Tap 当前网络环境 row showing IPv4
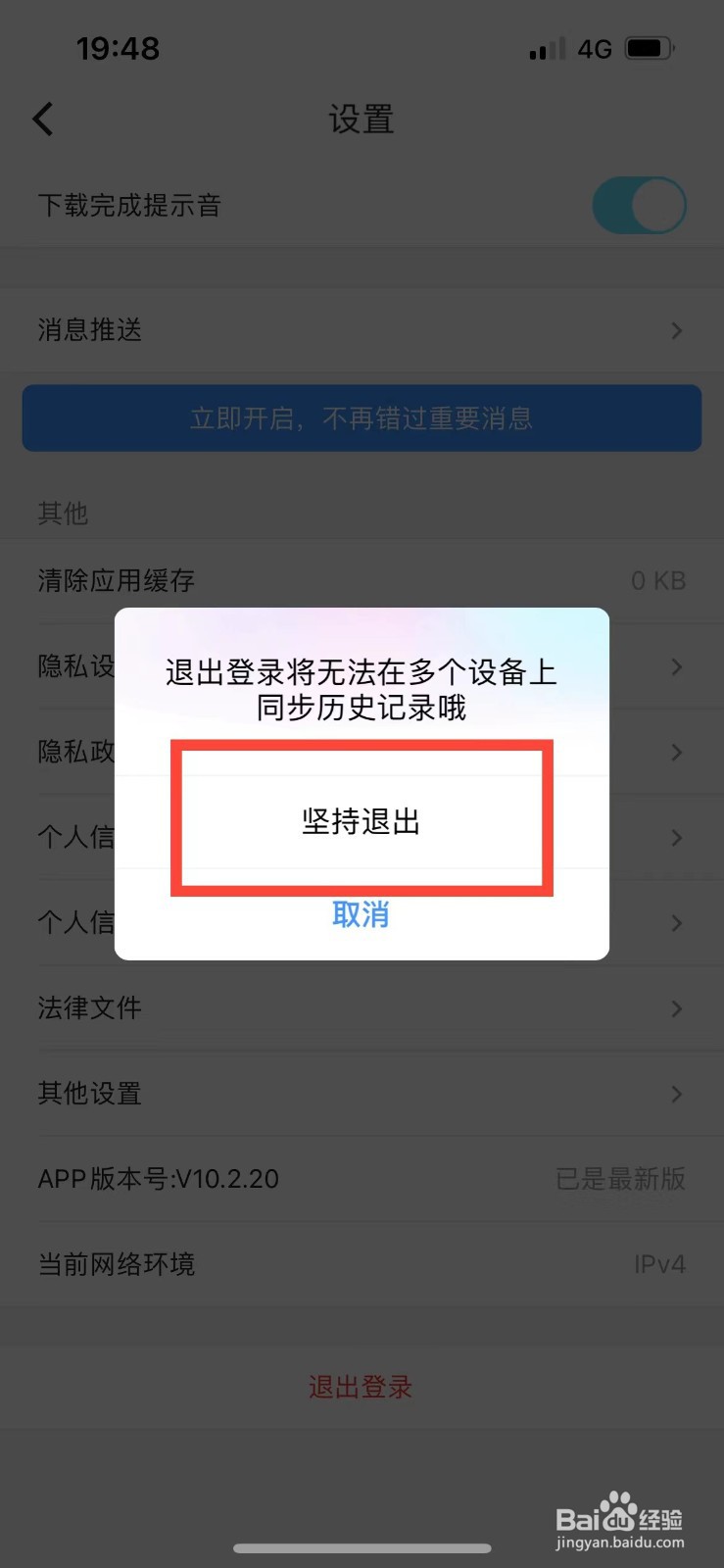Image resolution: width=724 pixels, height=1568 pixels. (x=362, y=1263)
